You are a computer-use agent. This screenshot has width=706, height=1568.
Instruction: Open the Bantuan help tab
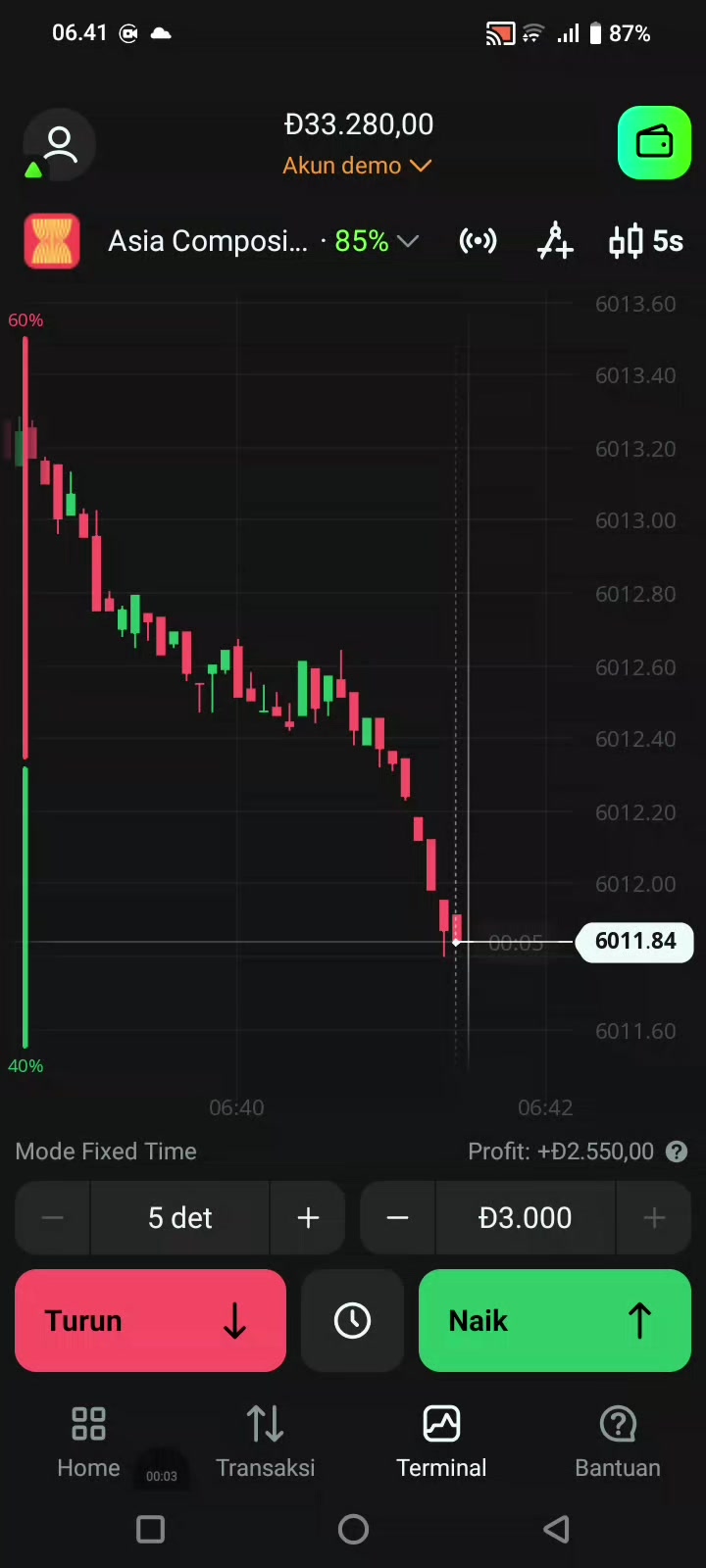click(x=618, y=1442)
